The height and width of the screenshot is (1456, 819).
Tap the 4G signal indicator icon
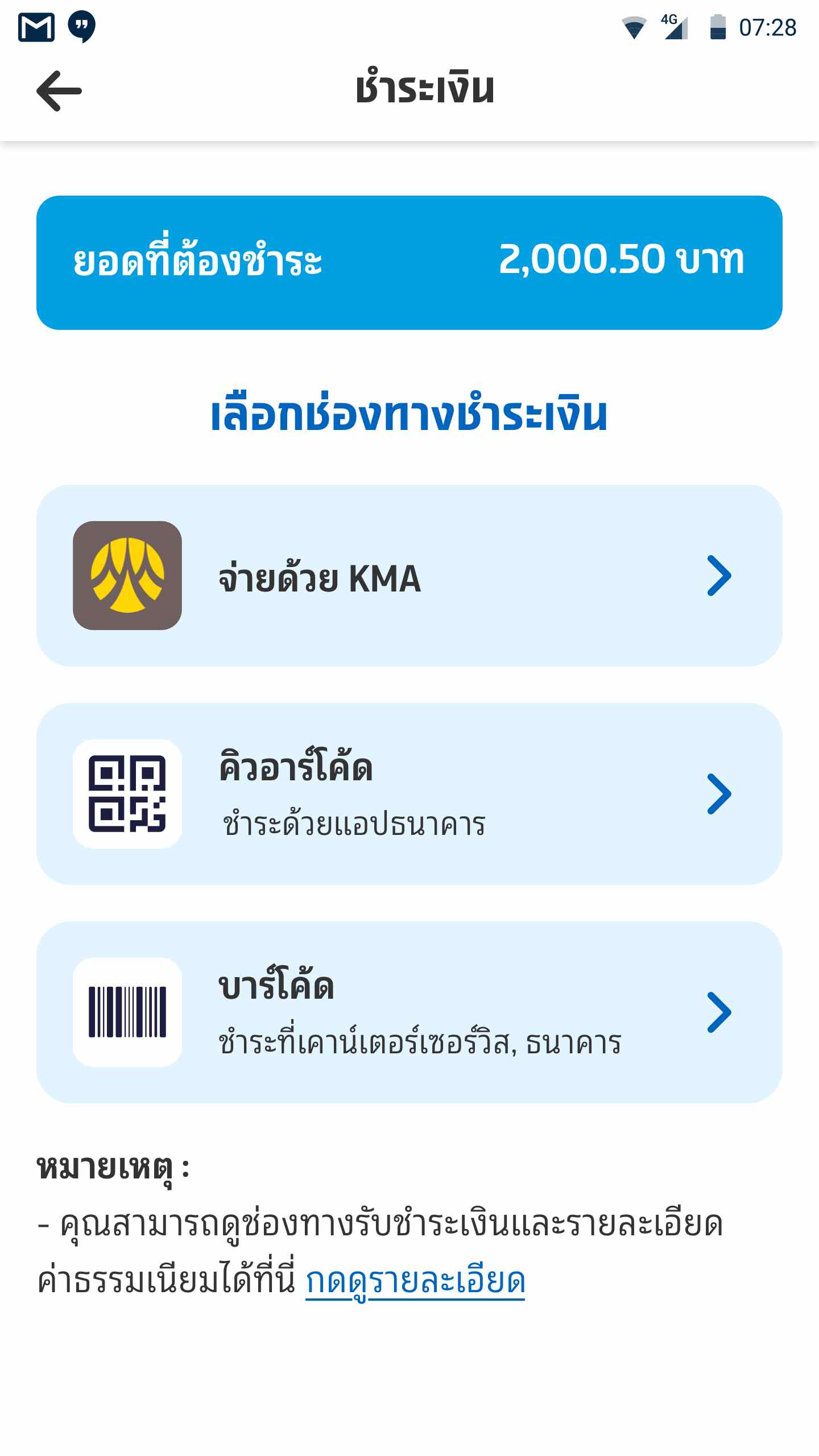tap(674, 27)
